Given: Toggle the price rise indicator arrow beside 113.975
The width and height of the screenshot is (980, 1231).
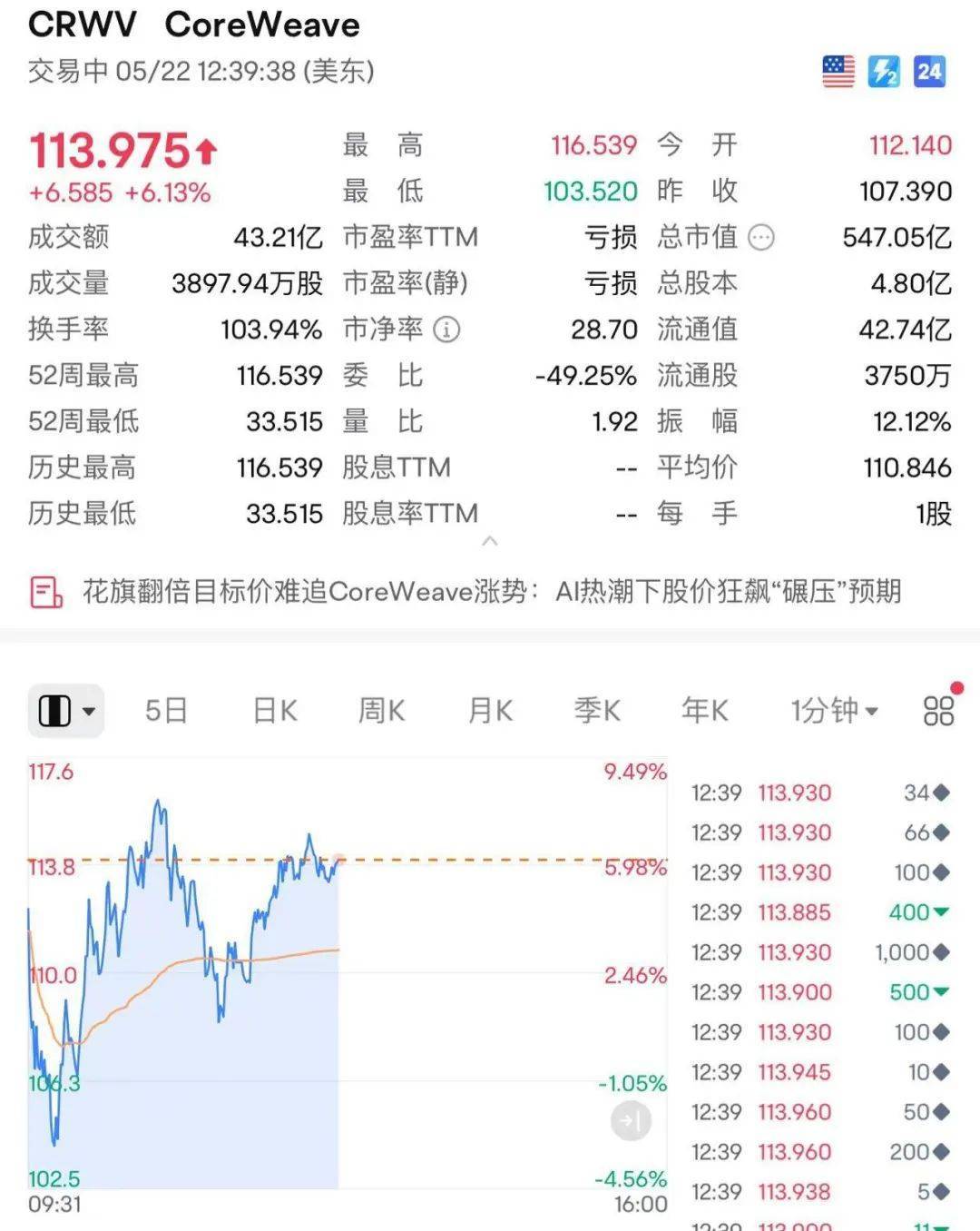Looking at the screenshot, I should 207,148.
